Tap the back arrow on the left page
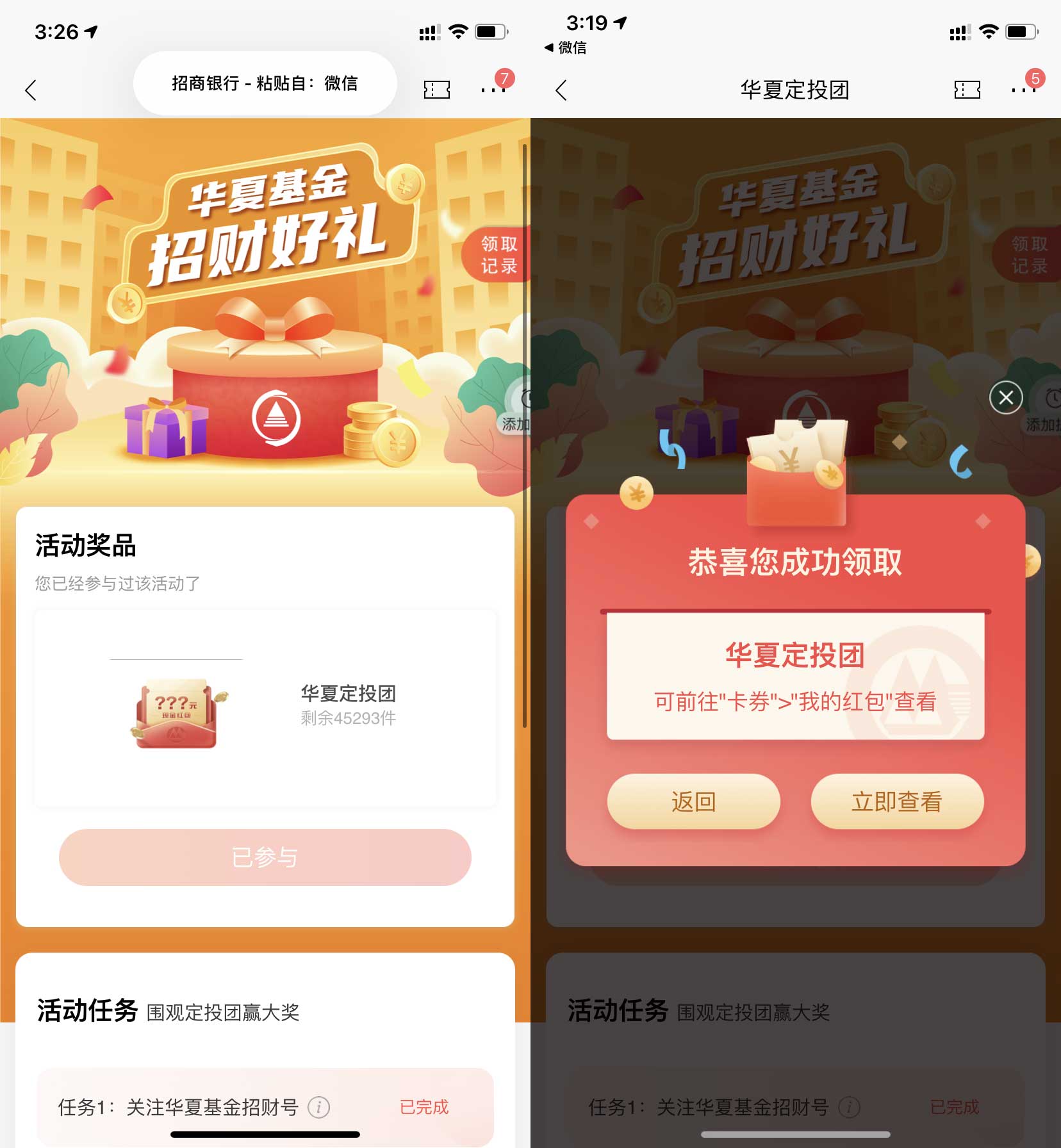Viewport: 1061px width, 1148px height. [31, 91]
